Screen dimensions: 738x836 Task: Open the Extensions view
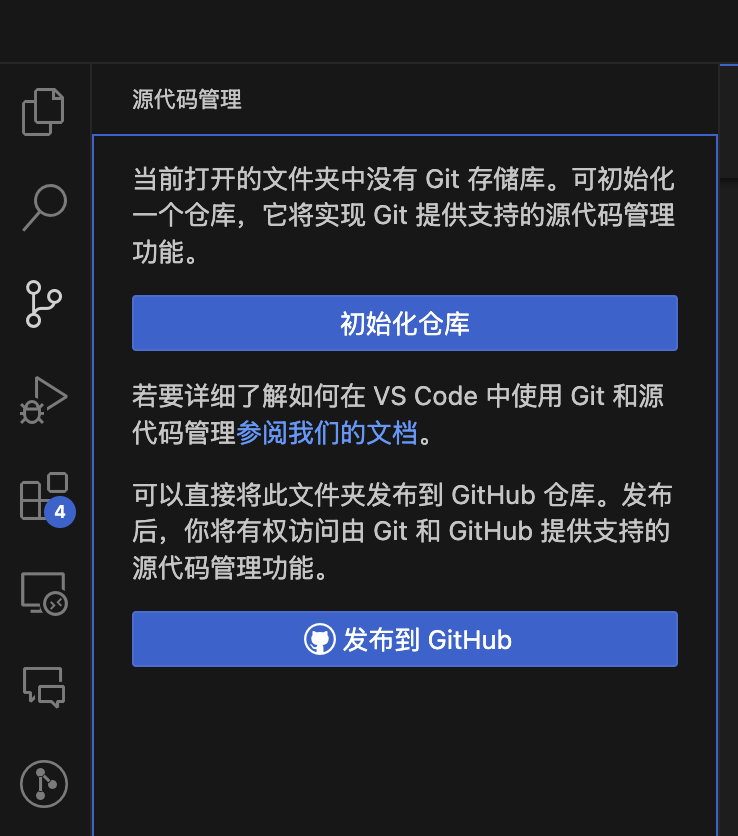click(x=44, y=497)
